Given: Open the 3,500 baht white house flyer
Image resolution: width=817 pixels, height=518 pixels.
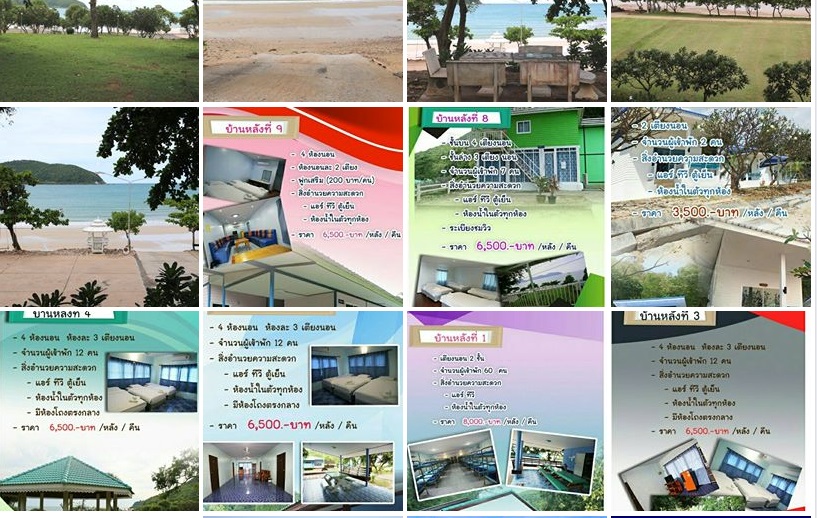Looking at the screenshot, I should coord(710,206).
